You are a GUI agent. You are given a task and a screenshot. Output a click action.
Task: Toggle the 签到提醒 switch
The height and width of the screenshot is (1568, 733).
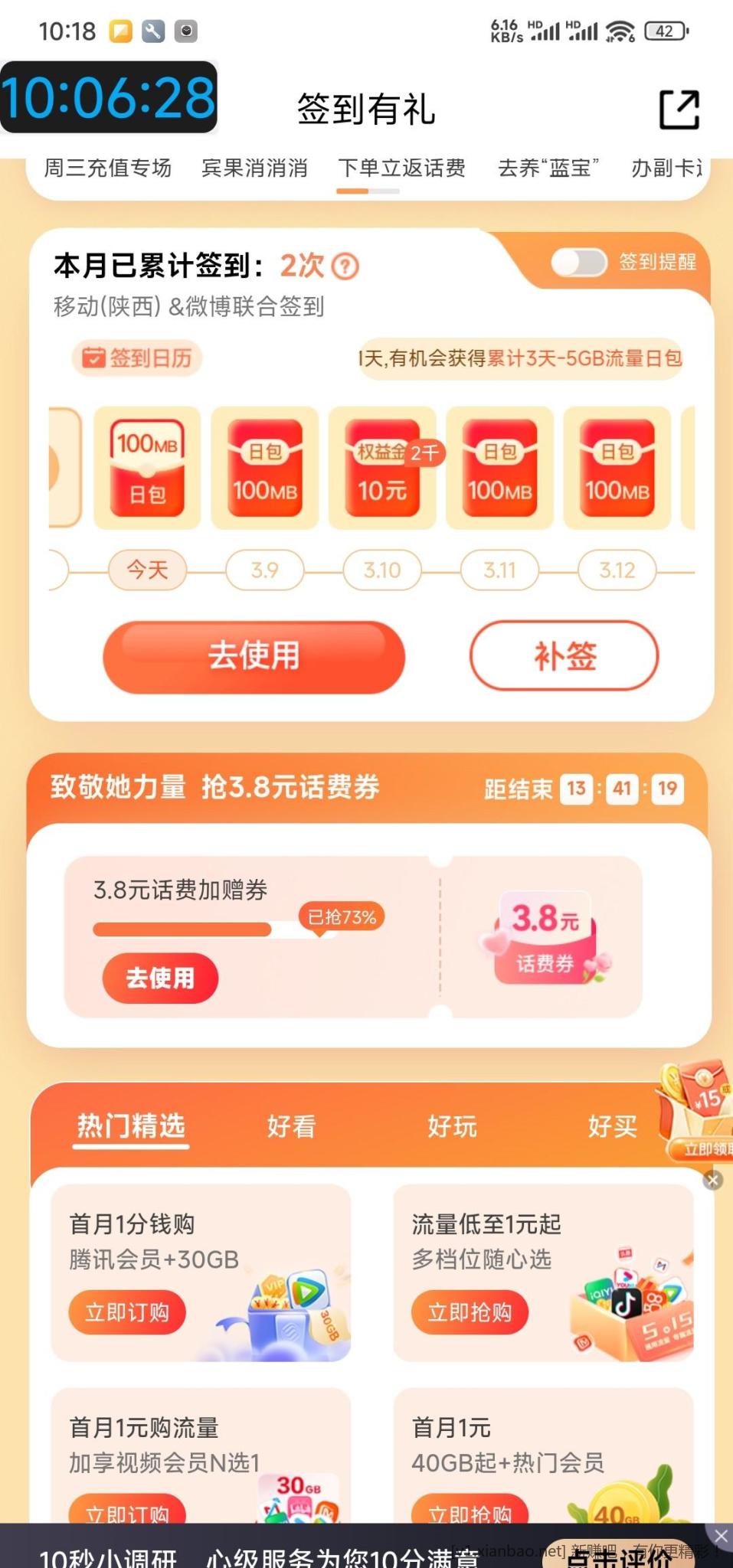pyautogui.click(x=579, y=263)
